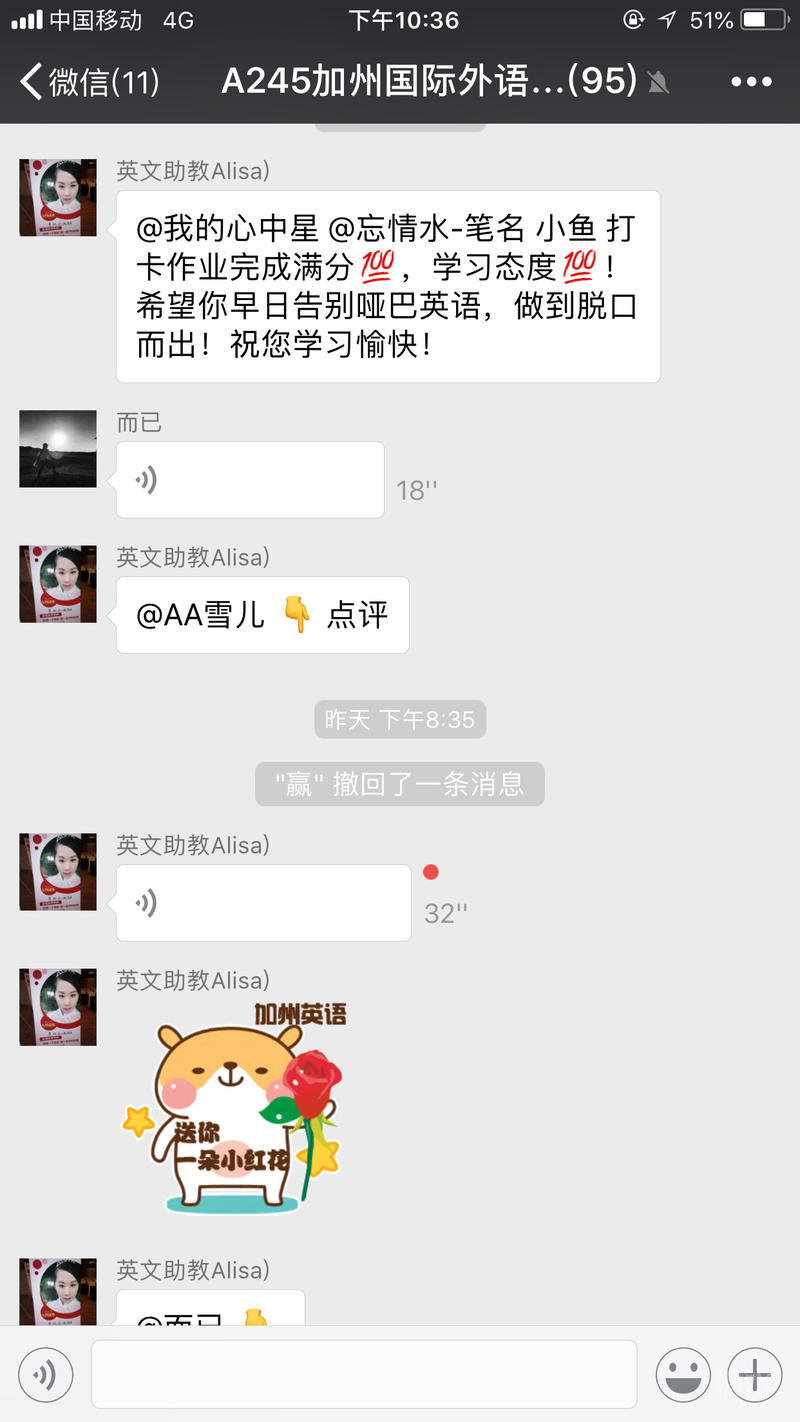This screenshot has height=1422, width=800.
Task: Open the group chat info menu
Action: (x=751, y=82)
